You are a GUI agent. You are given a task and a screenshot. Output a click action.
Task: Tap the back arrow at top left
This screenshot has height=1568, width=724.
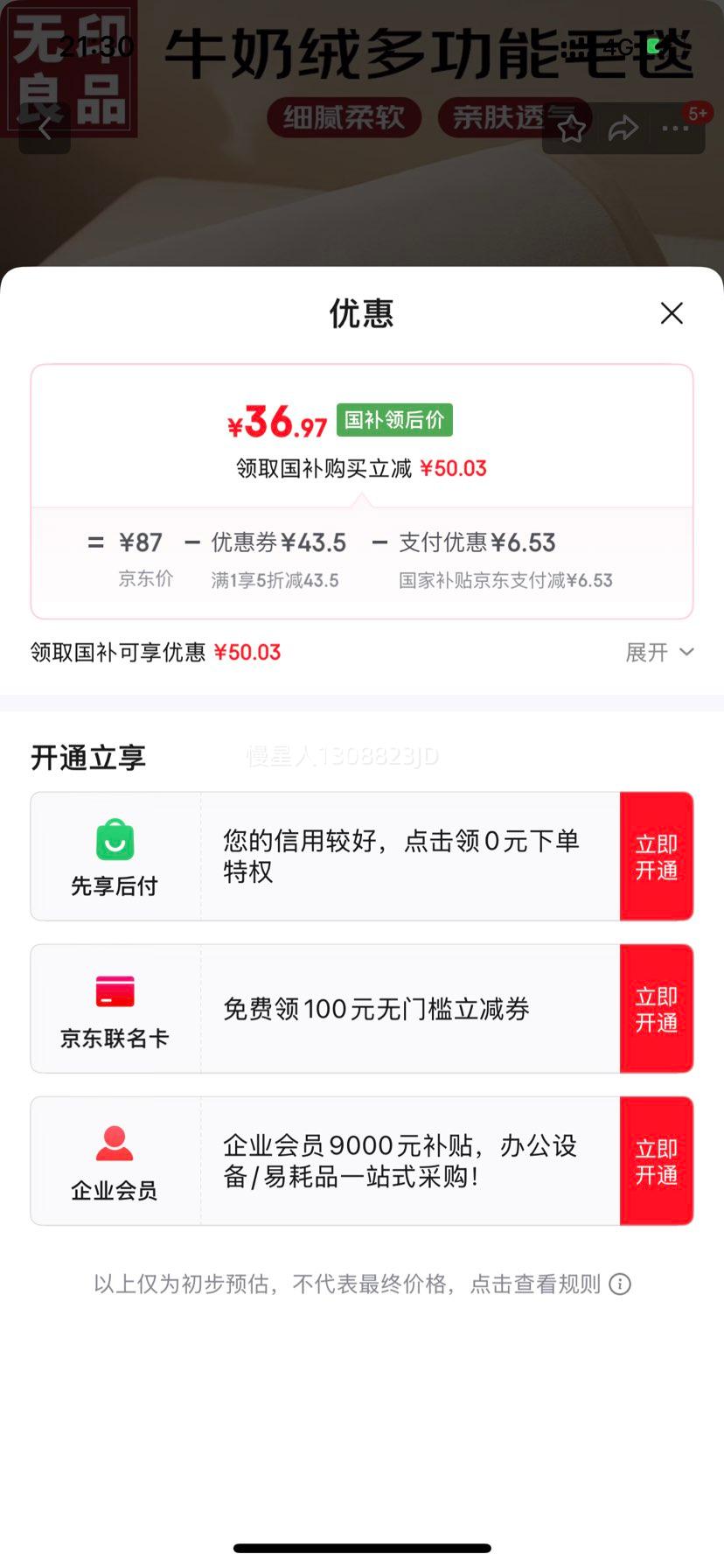(x=44, y=128)
